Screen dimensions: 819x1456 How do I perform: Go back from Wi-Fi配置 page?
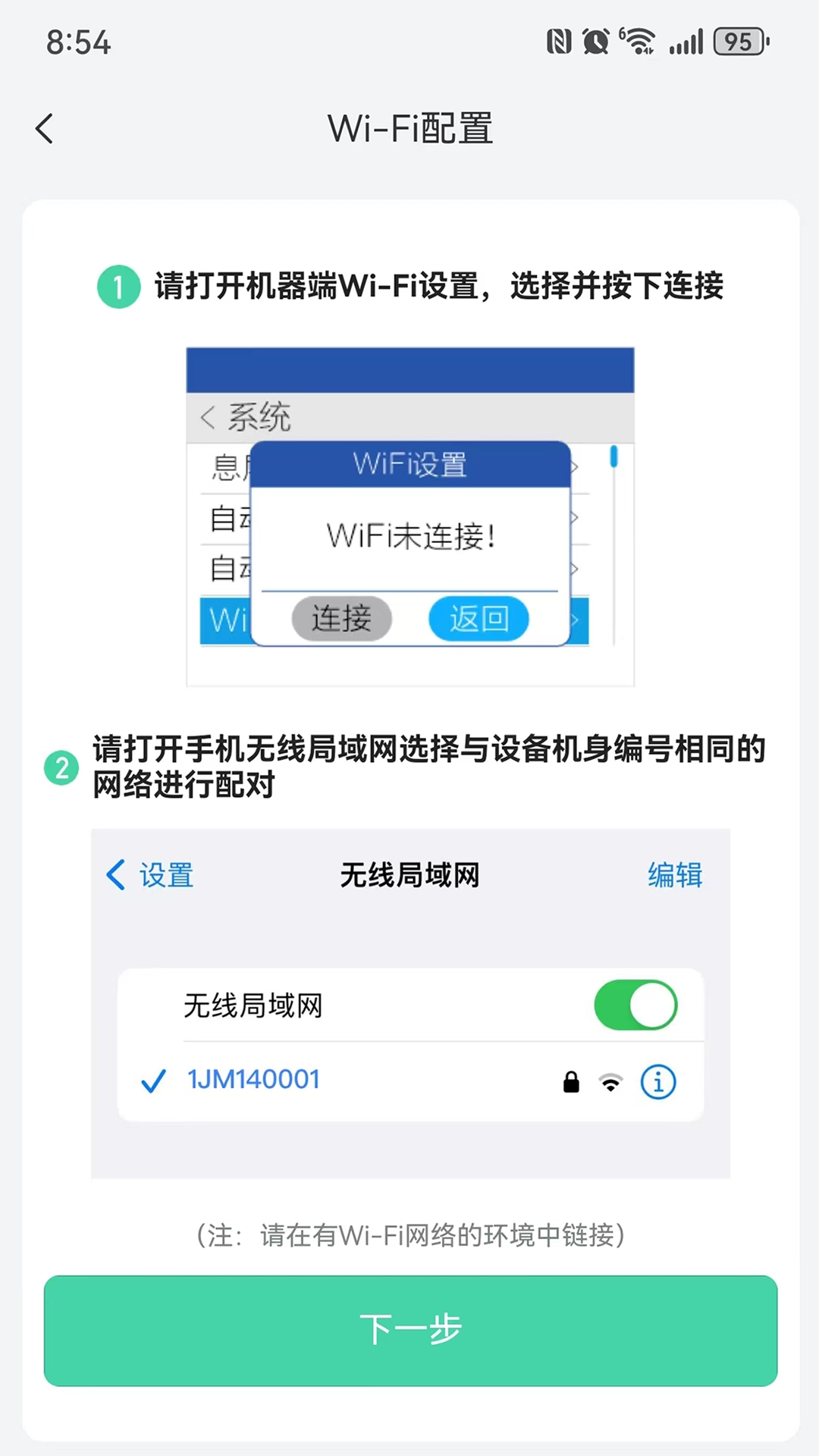(x=45, y=128)
